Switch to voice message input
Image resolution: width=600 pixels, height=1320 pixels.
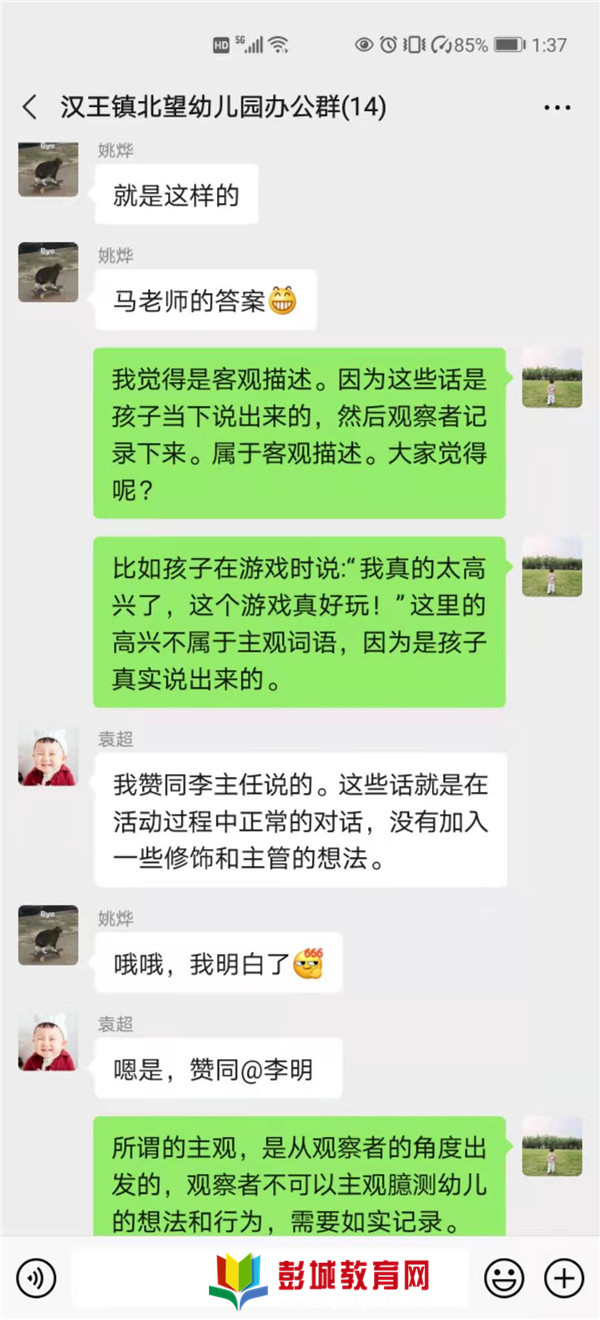pos(36,1277)
